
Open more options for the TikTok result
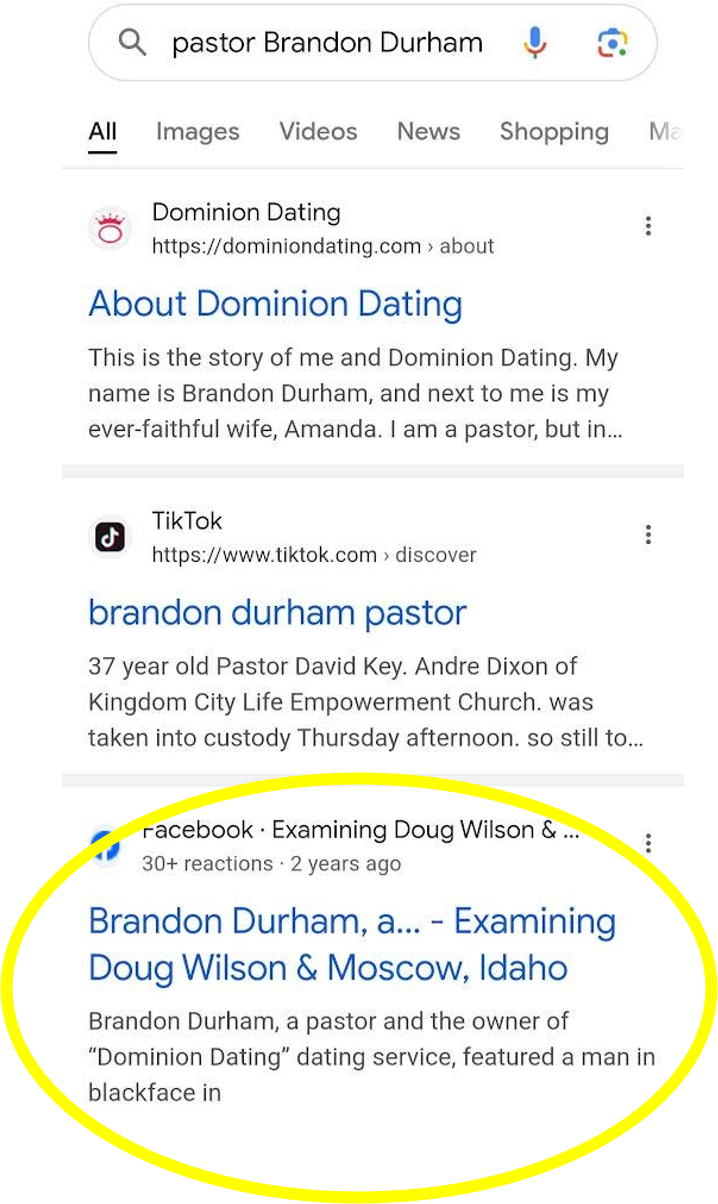click(x=648, y=535)
